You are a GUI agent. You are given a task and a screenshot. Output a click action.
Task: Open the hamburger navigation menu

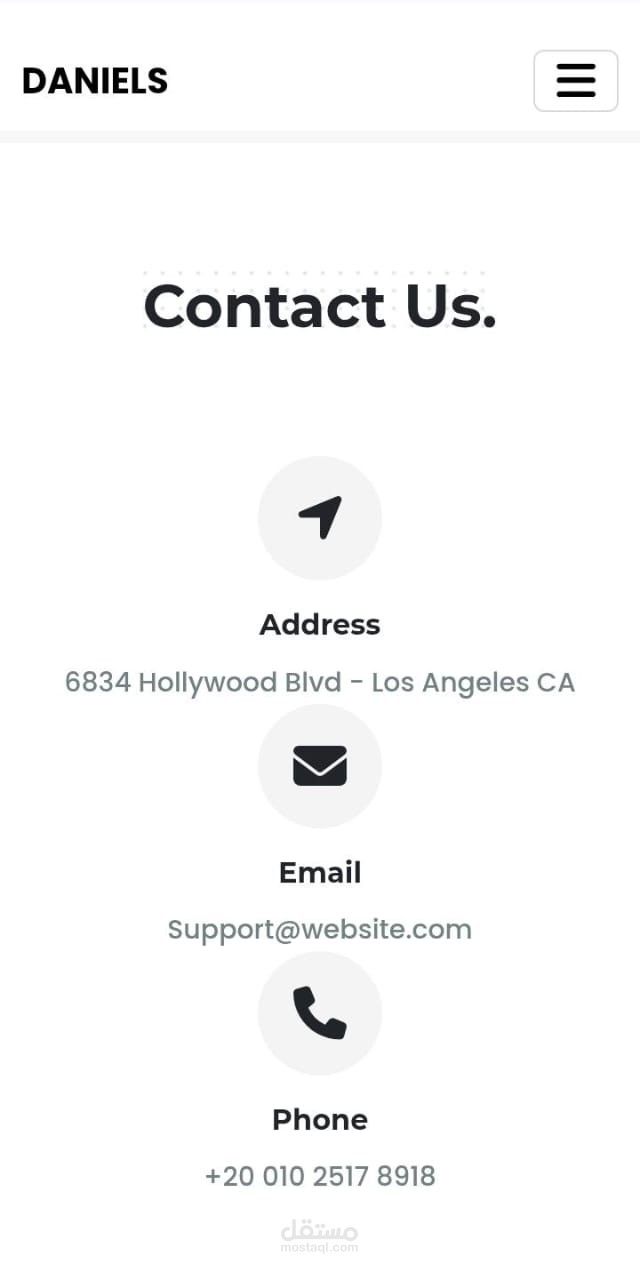[575, 80]
